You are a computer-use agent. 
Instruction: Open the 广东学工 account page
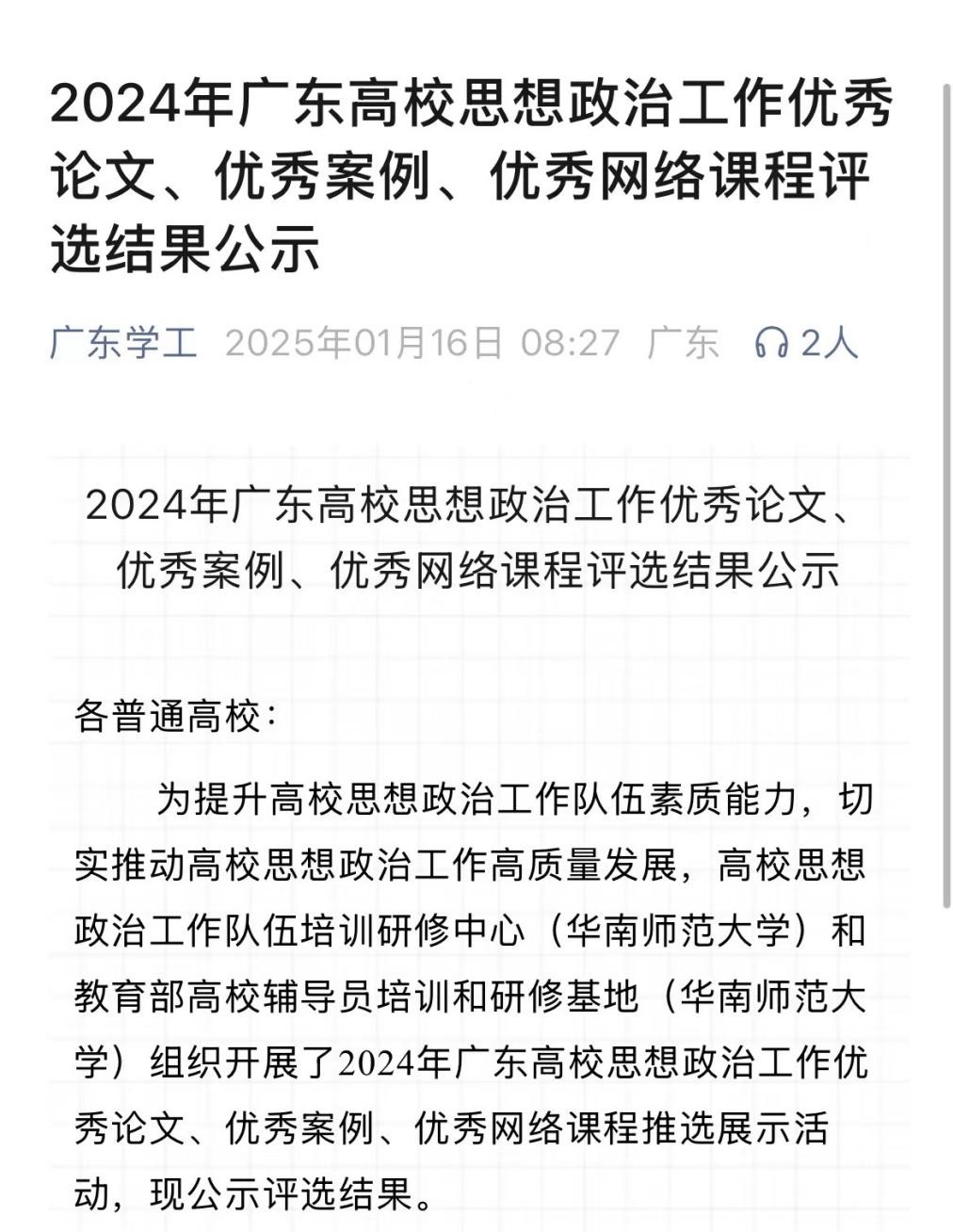point(123,343)
